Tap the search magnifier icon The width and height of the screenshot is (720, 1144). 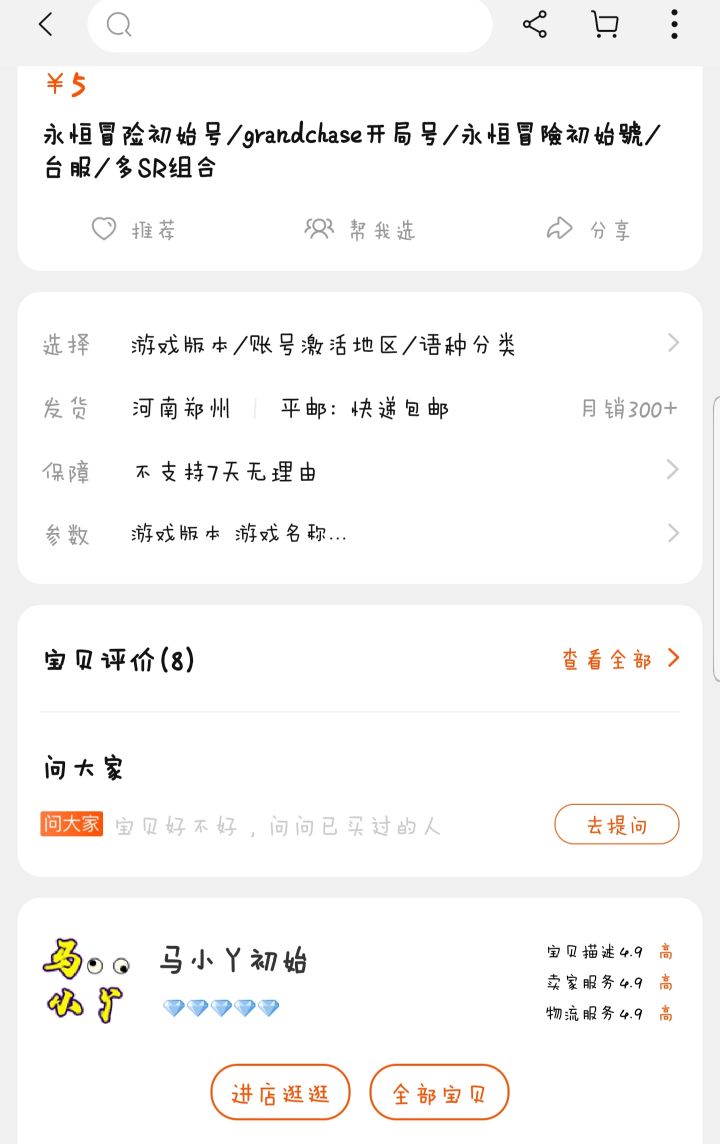[119, 26]
